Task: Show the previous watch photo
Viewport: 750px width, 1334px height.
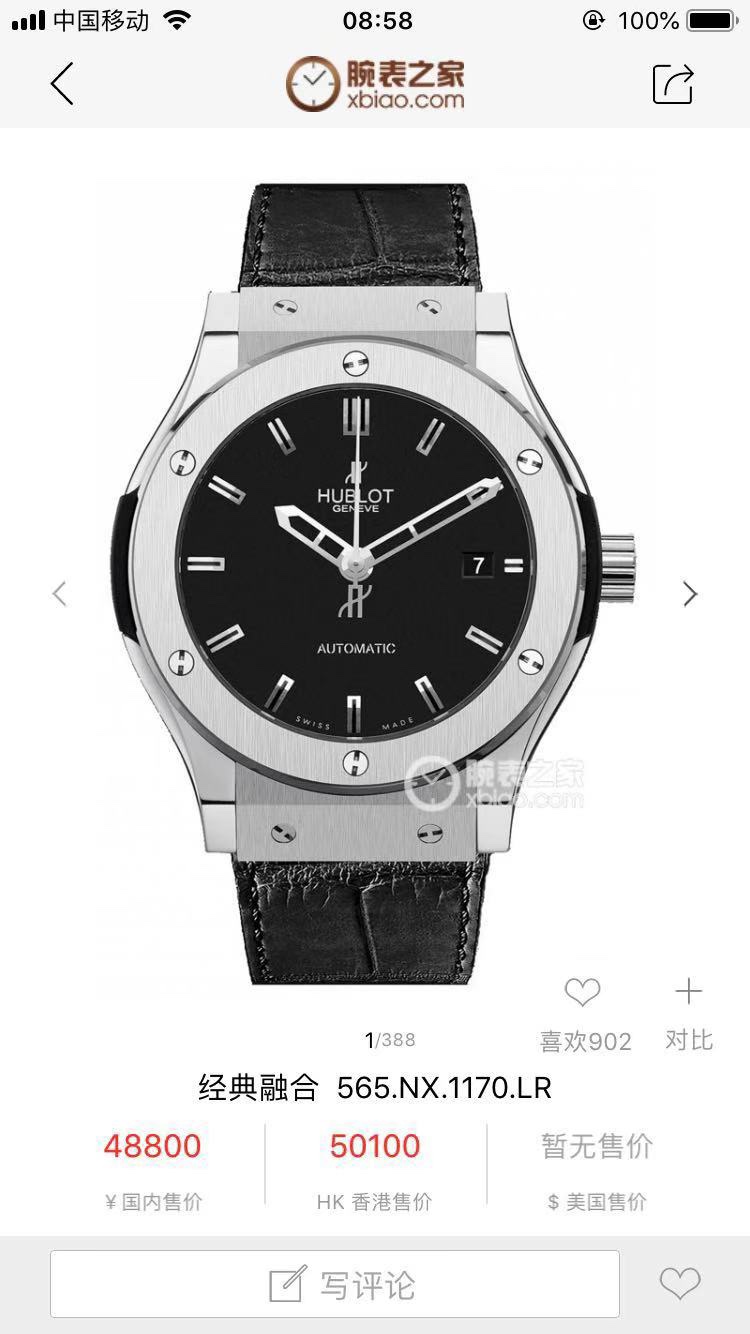Action: [60, 593]
